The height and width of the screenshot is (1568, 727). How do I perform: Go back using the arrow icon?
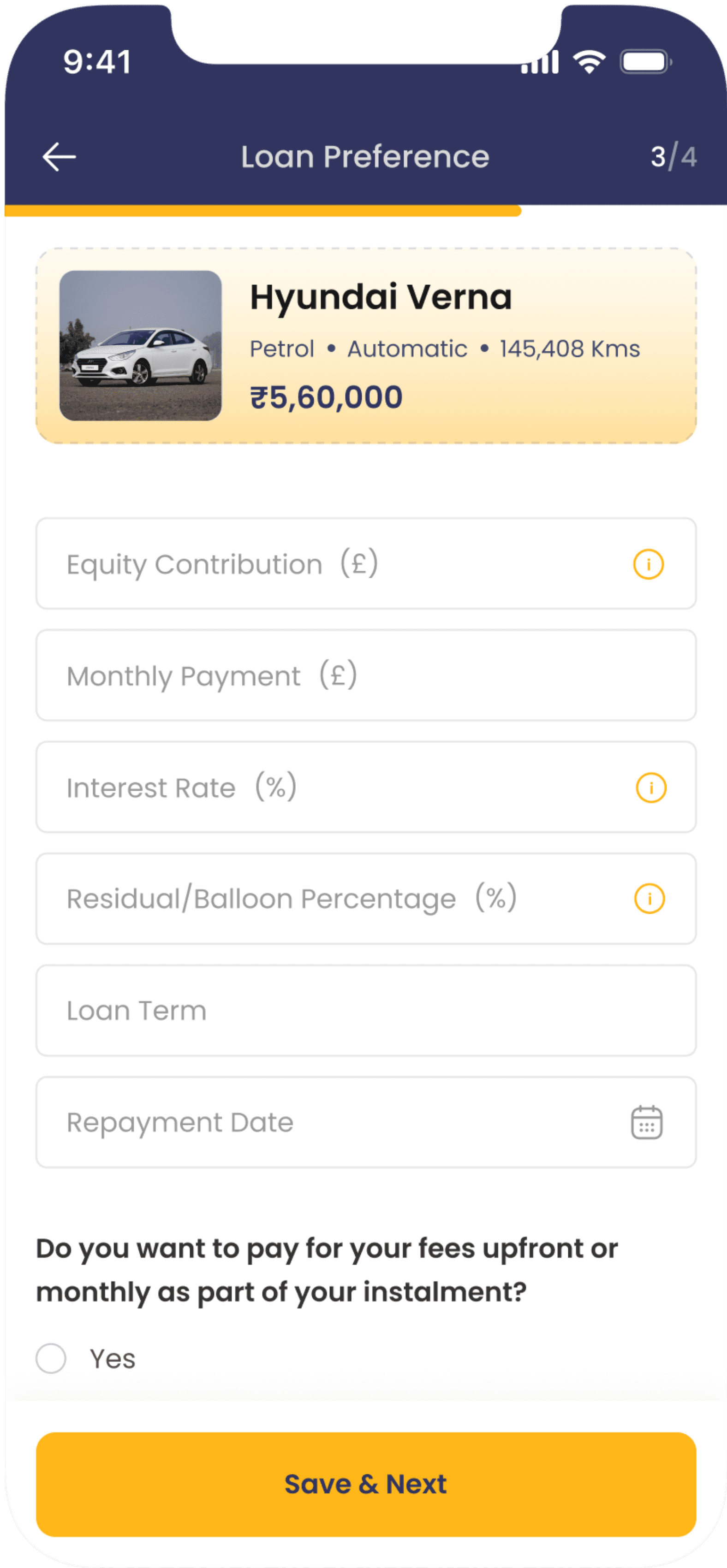(59, 157)
